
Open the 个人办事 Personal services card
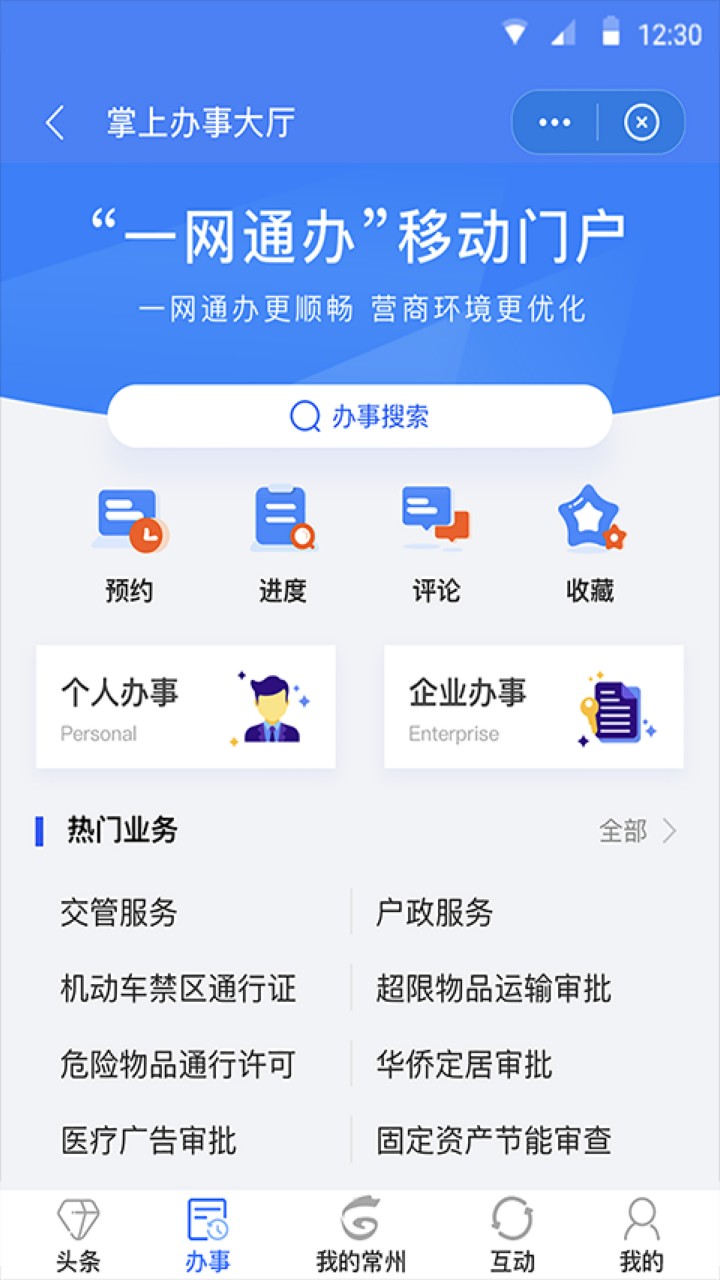(185, 707)
